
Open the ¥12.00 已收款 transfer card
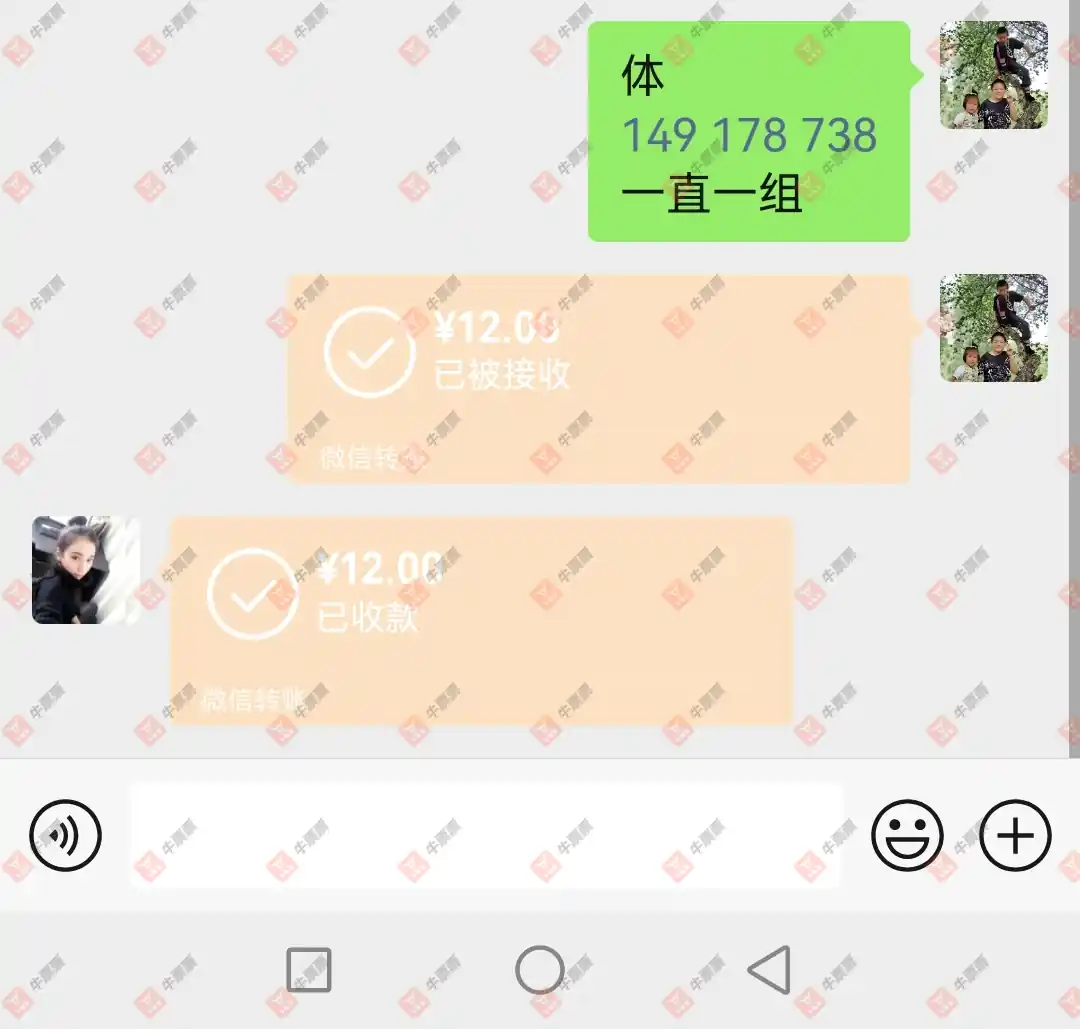(481, 620)
